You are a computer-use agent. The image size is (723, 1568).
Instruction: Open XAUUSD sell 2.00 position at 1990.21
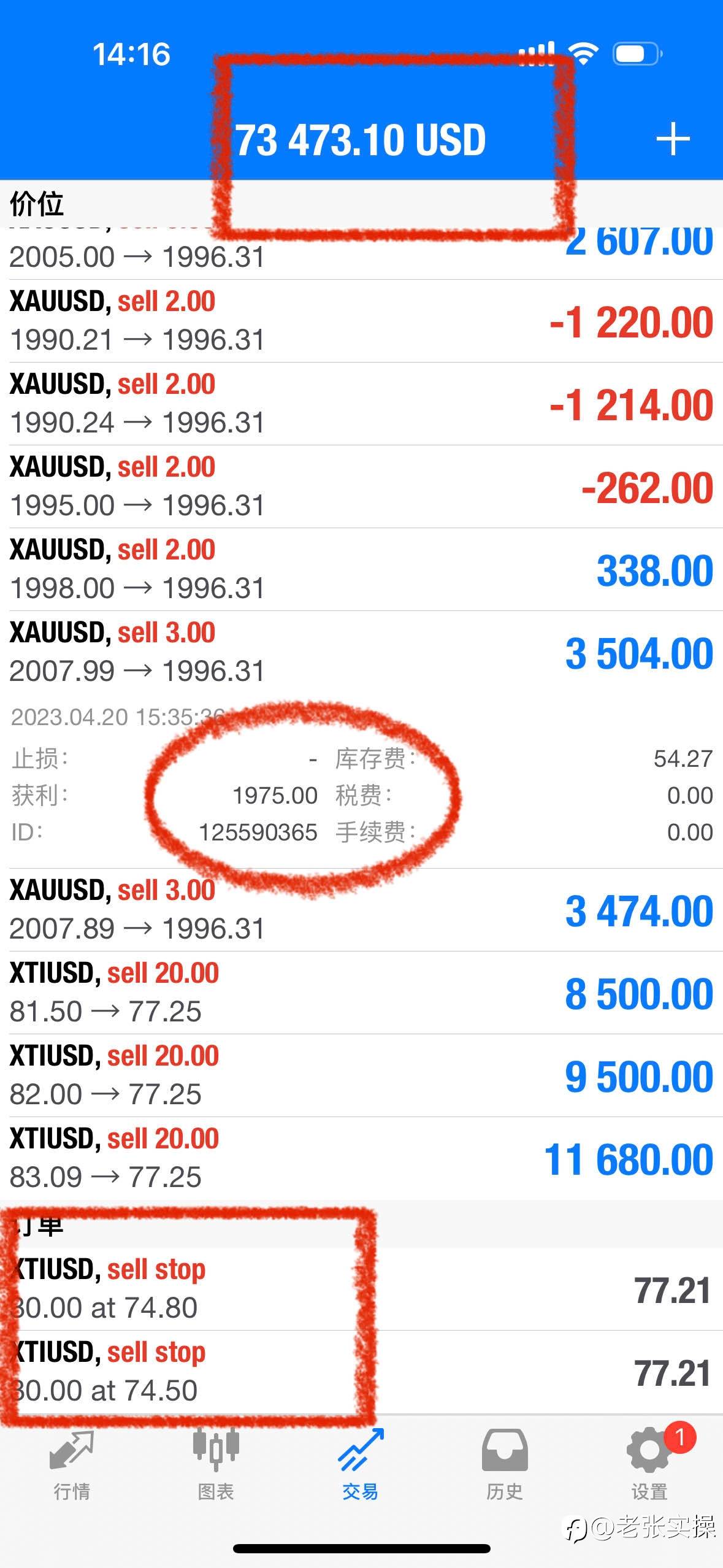361,321
